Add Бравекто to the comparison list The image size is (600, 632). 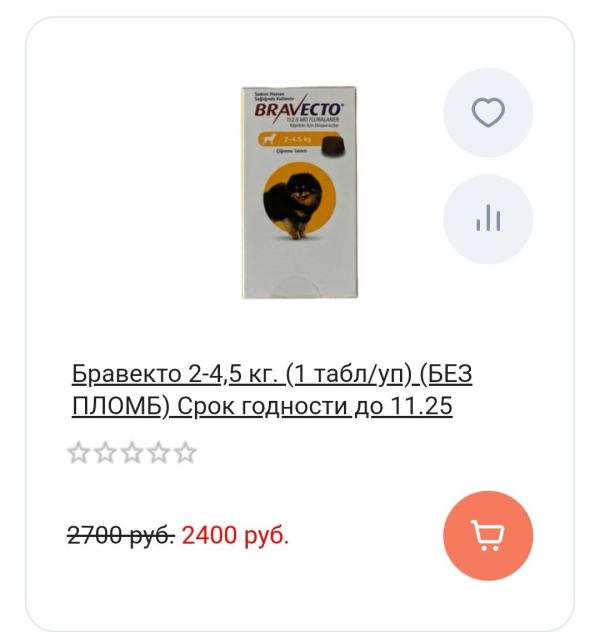488,219
